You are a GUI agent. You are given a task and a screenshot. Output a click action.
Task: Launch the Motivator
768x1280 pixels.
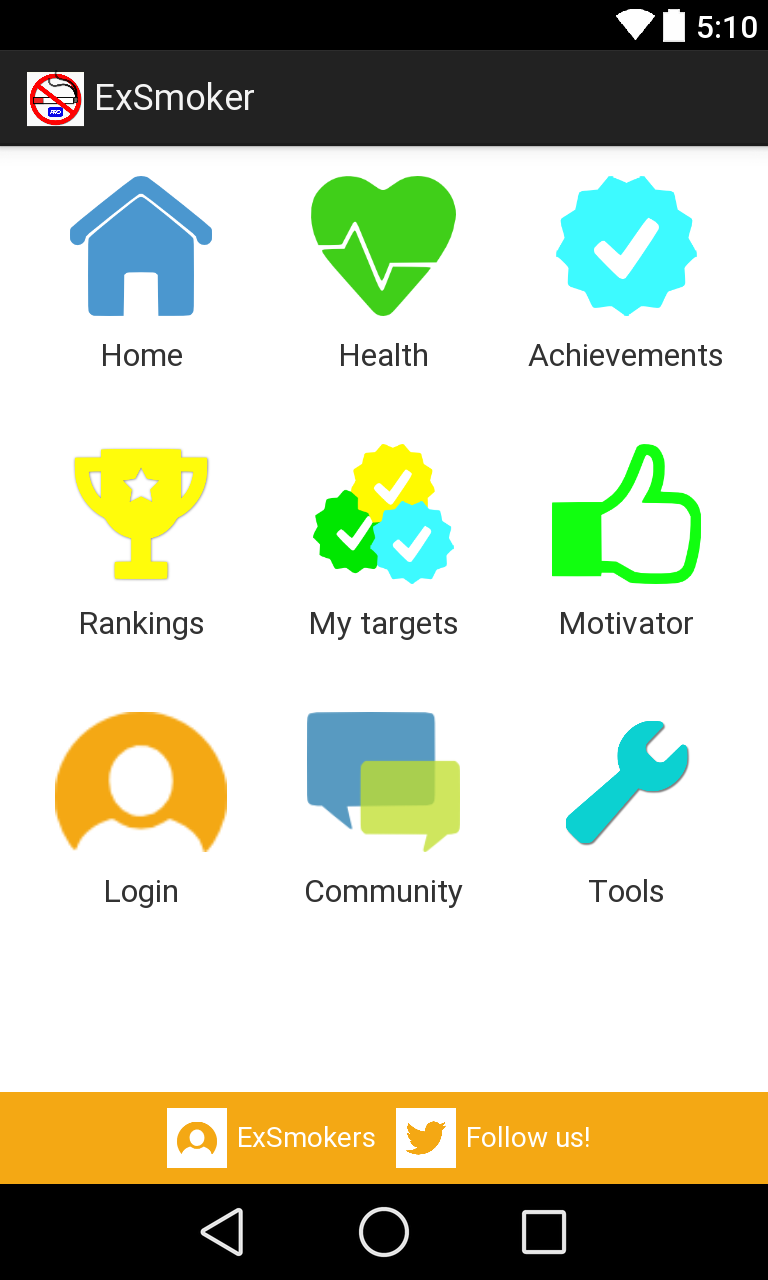(626, 514)
